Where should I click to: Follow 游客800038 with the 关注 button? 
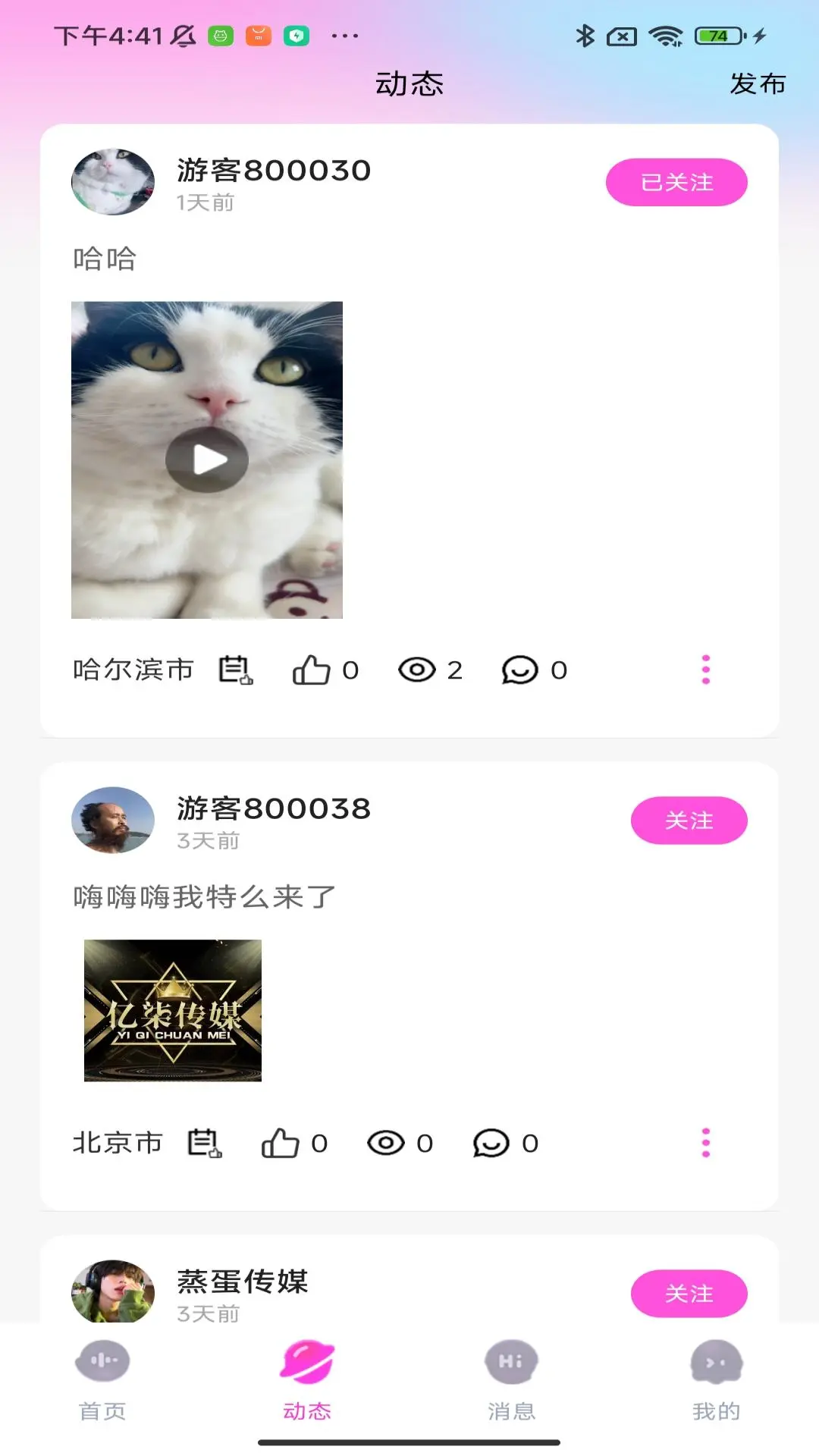pyautogui.click(x=689, y=820)
